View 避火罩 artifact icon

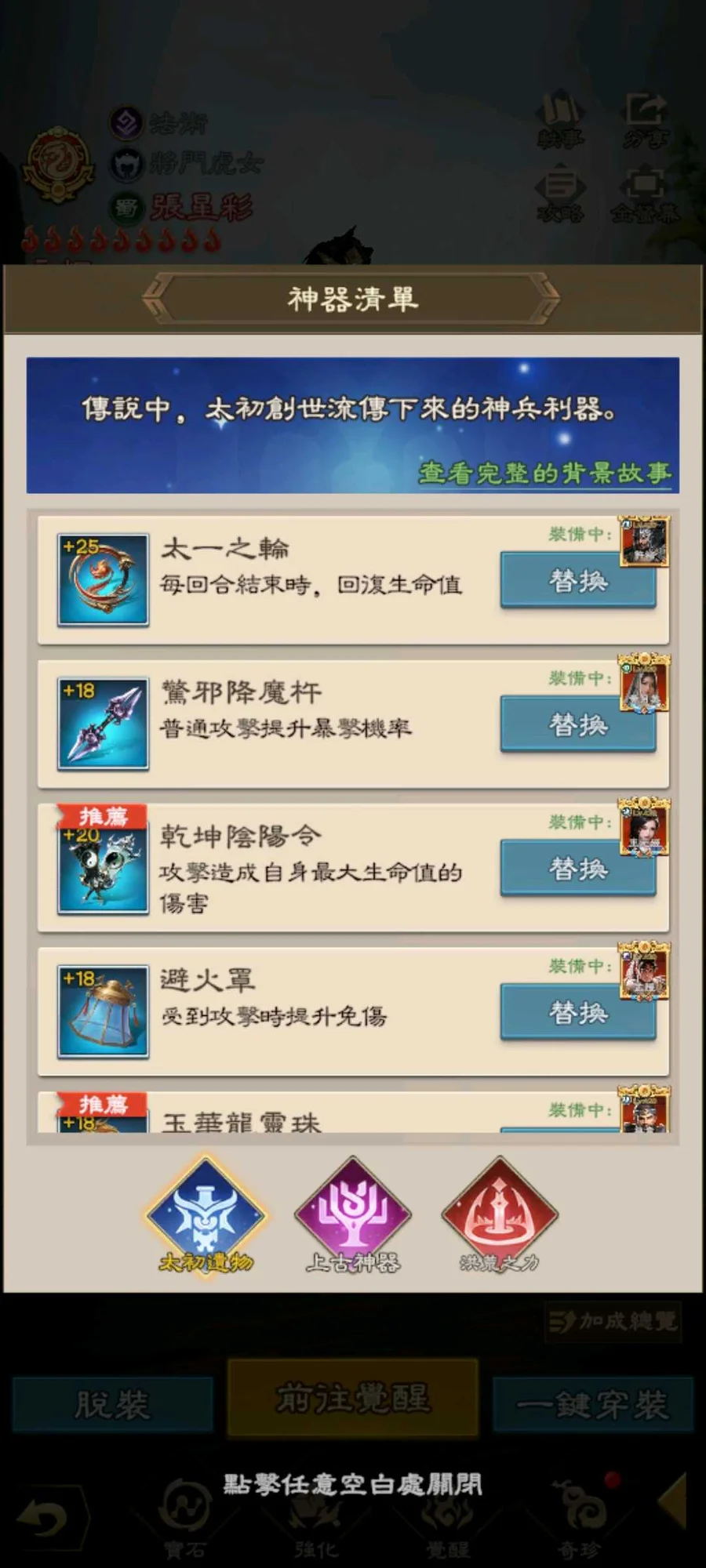tap(103, 1012)
